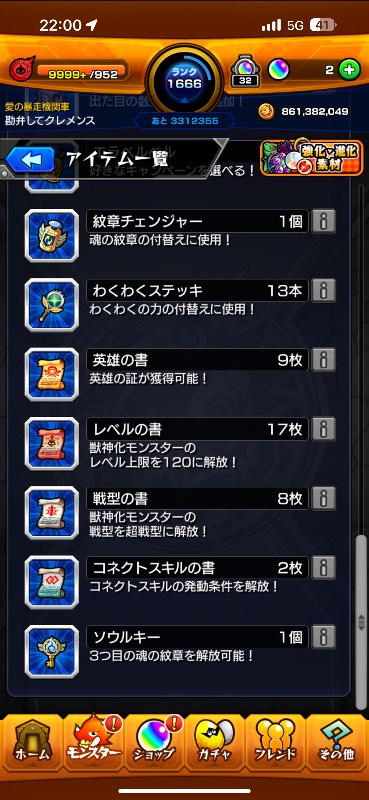Open info for わくわくステッキ

[324, 291]
